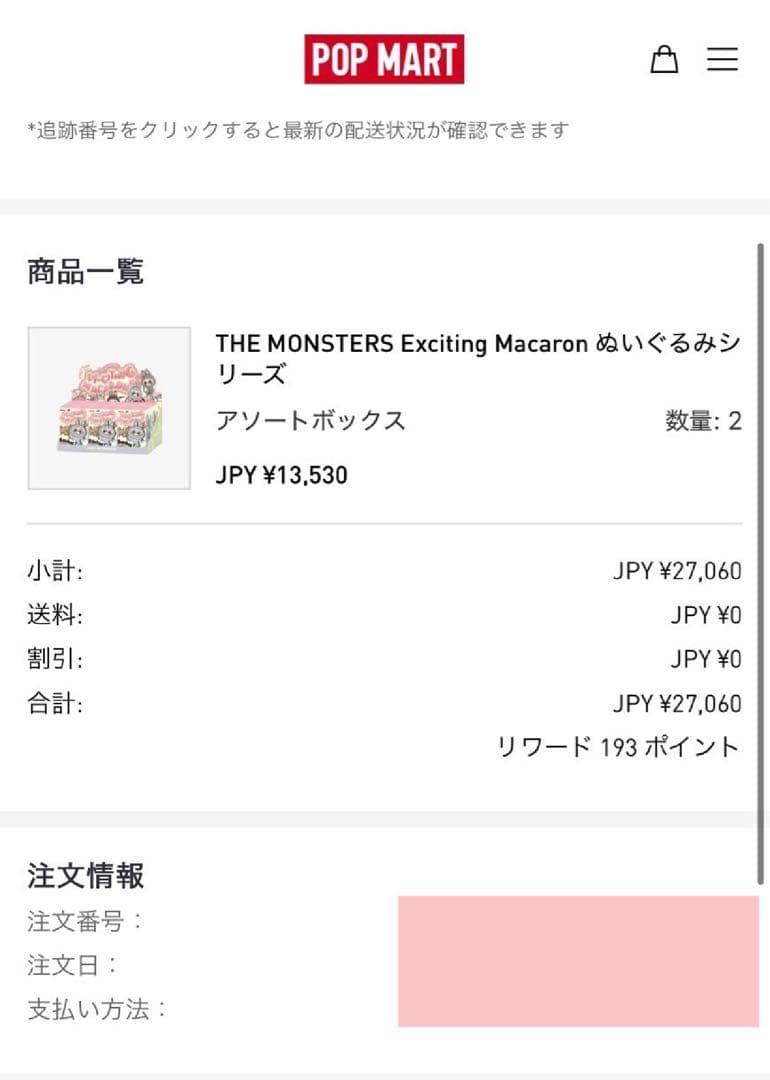The width and height of the screenshot is (770, 1080).
Task: Click the JPY ¥13,530 price text
Action: pos(281,474)
